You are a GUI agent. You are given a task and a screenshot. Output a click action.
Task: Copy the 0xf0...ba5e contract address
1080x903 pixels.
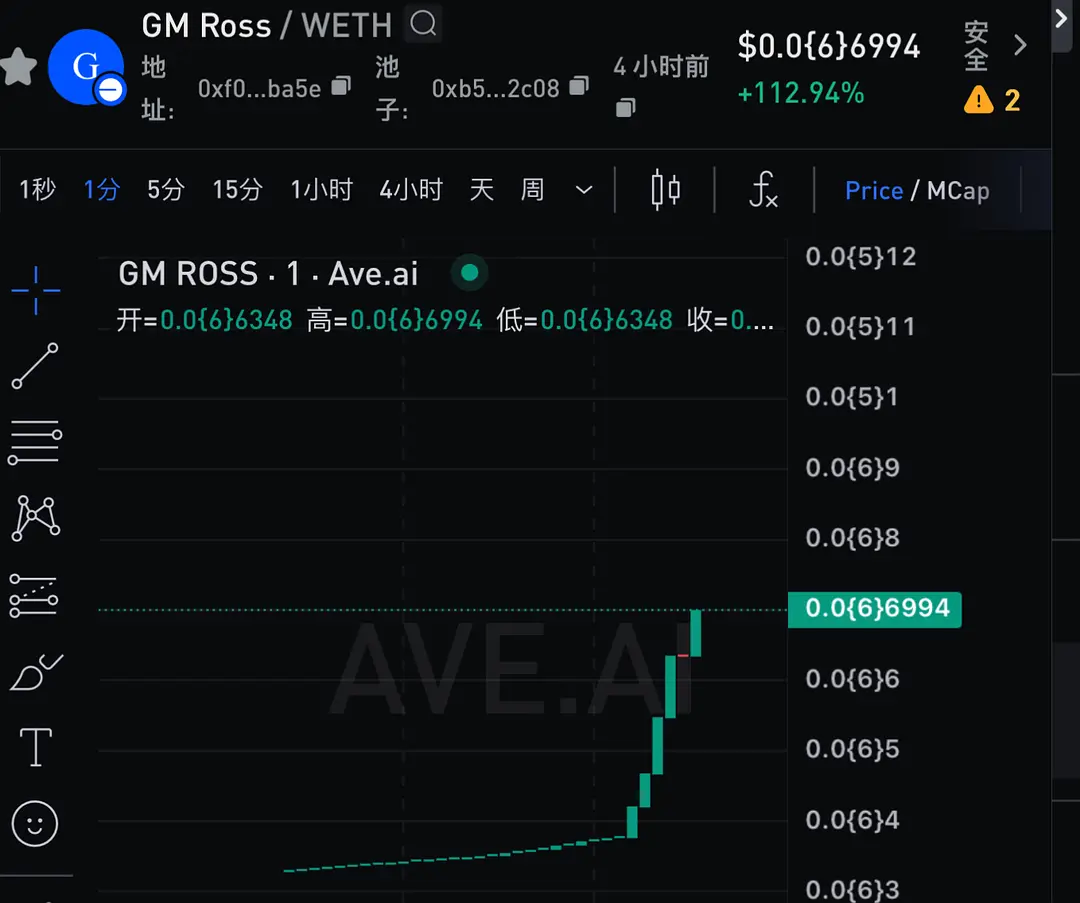[x=341, y=86]
